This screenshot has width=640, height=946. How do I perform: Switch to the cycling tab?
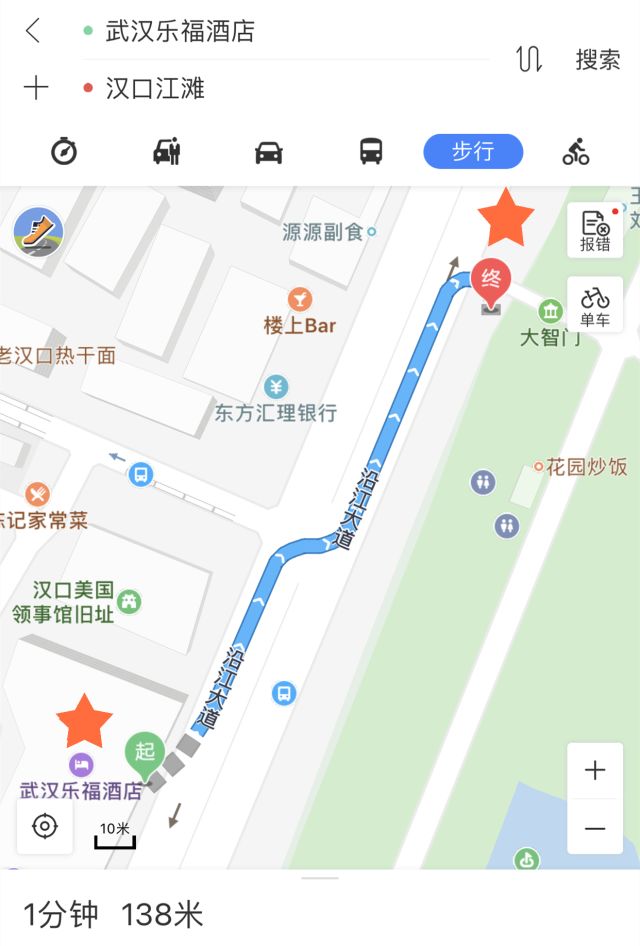click(576, 152)
